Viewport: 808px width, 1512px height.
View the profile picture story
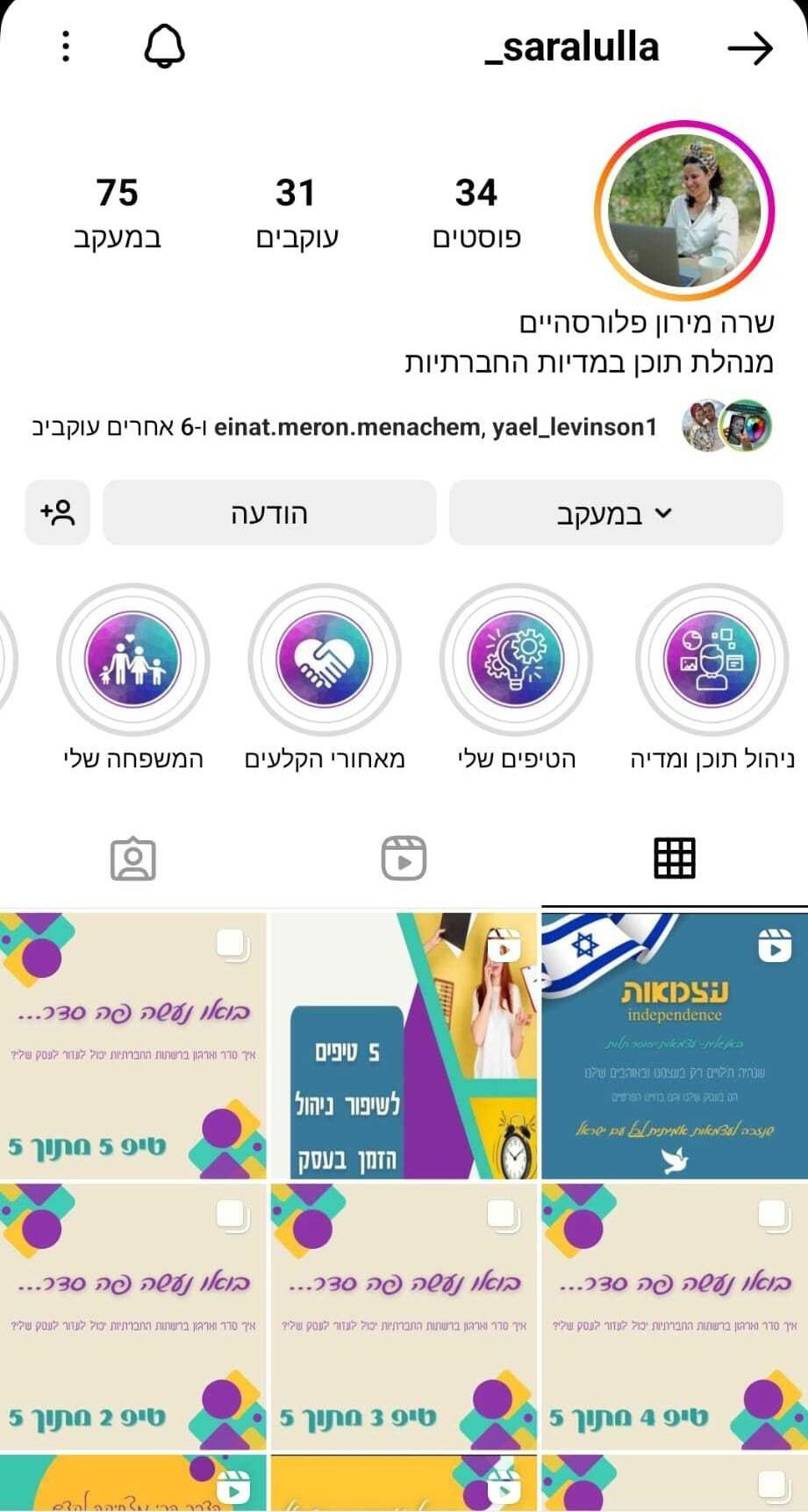point(684,211)
